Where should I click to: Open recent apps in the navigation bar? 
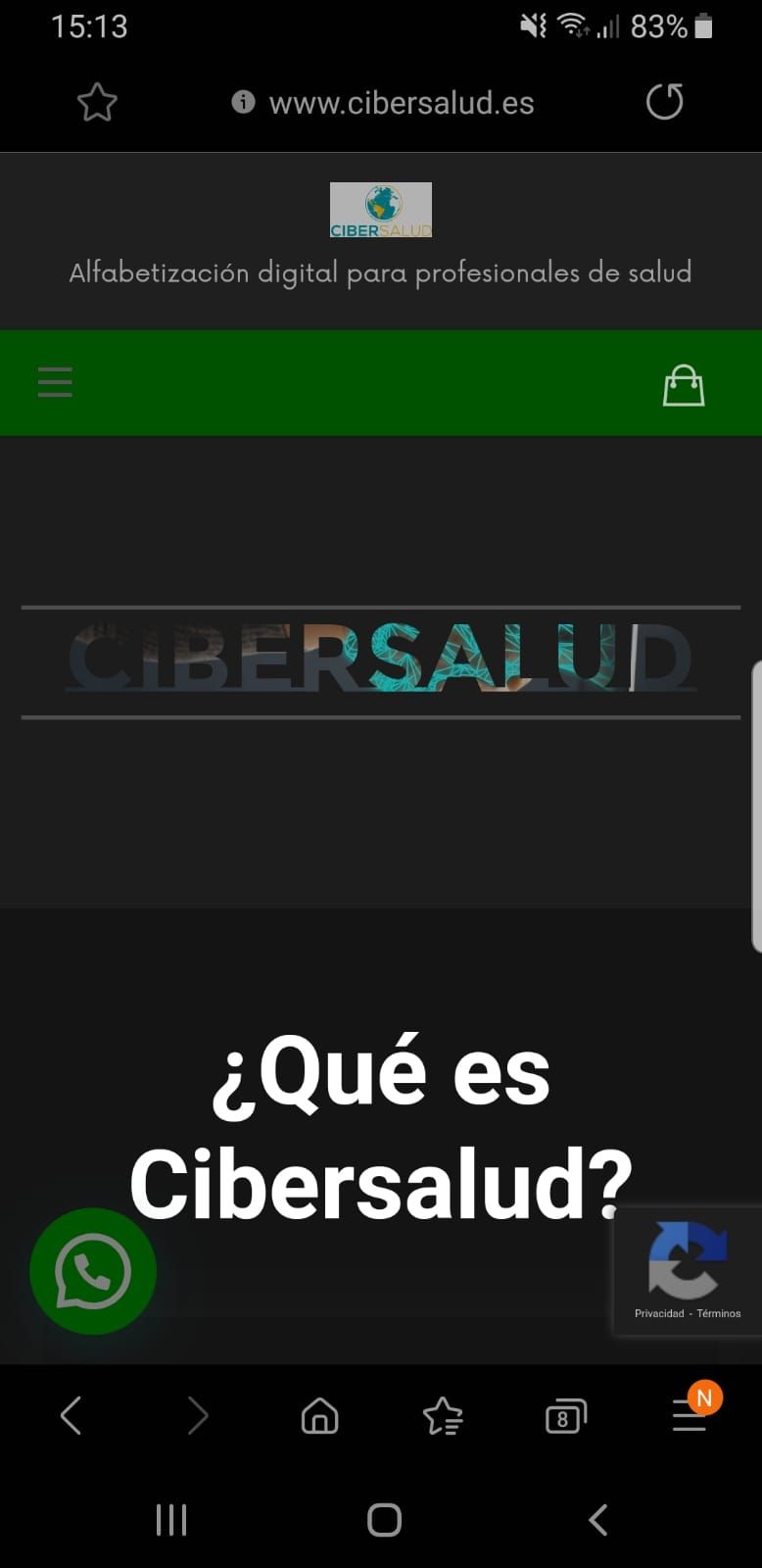click(x=171, y=1520)
